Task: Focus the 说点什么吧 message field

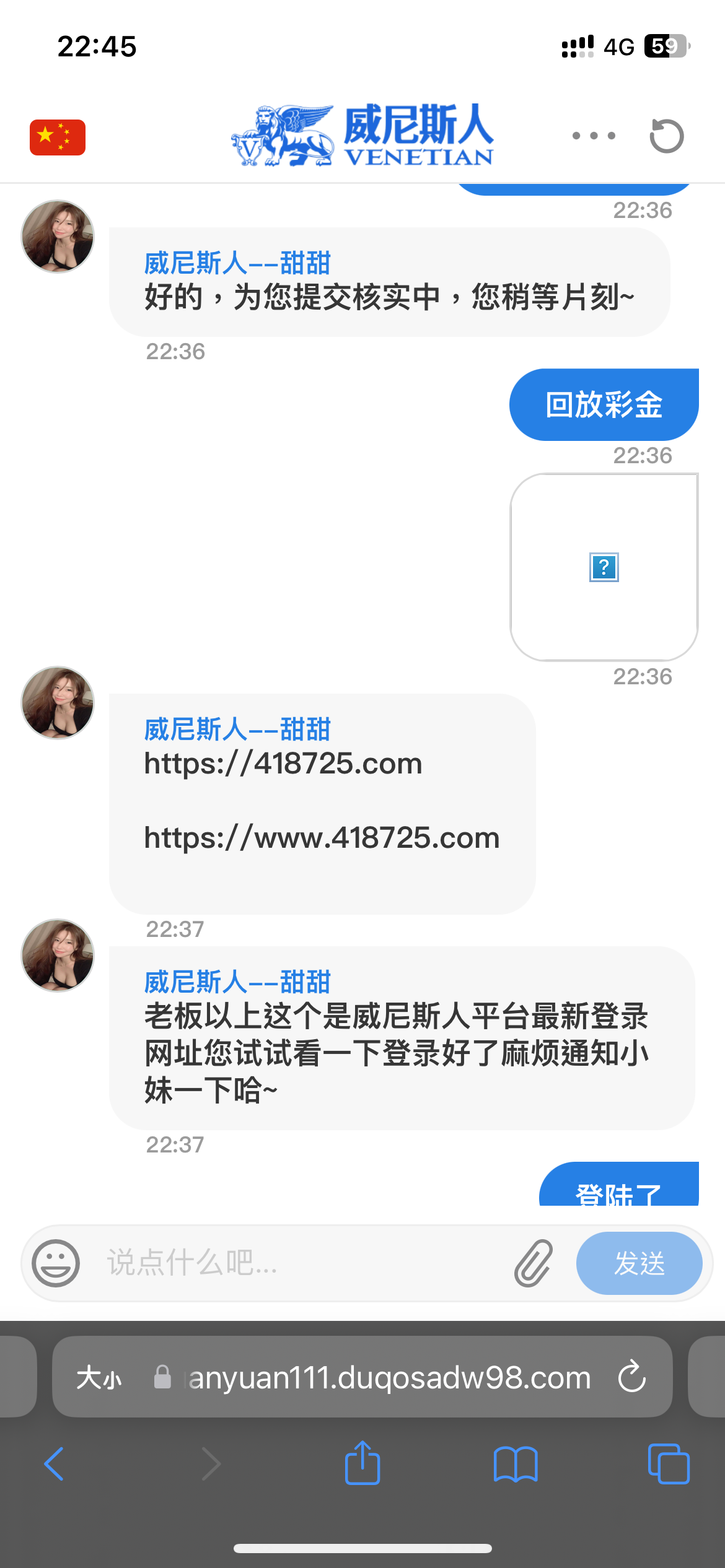Action: click(297, 1263)
